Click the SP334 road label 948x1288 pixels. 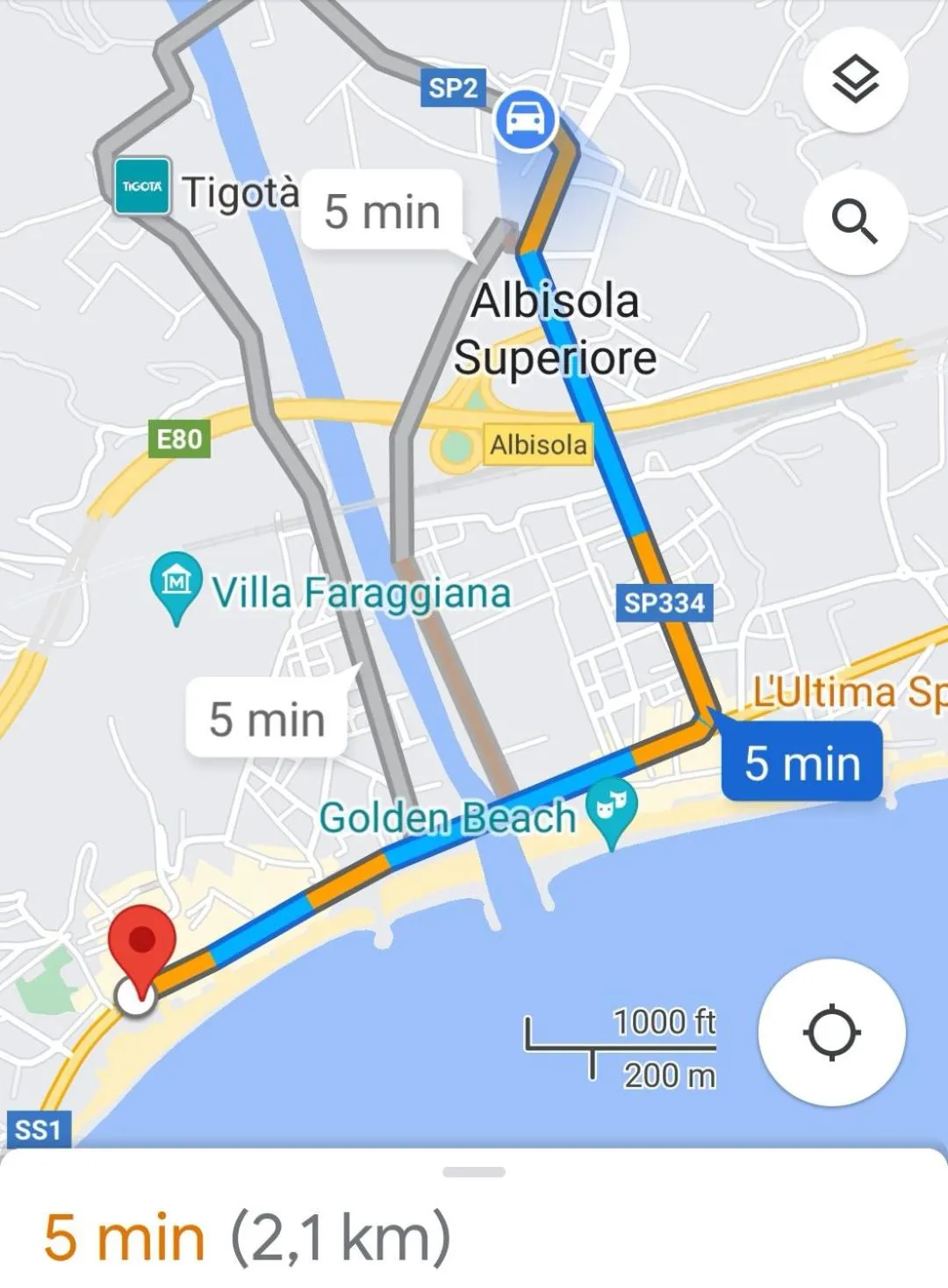pos(664,602)
